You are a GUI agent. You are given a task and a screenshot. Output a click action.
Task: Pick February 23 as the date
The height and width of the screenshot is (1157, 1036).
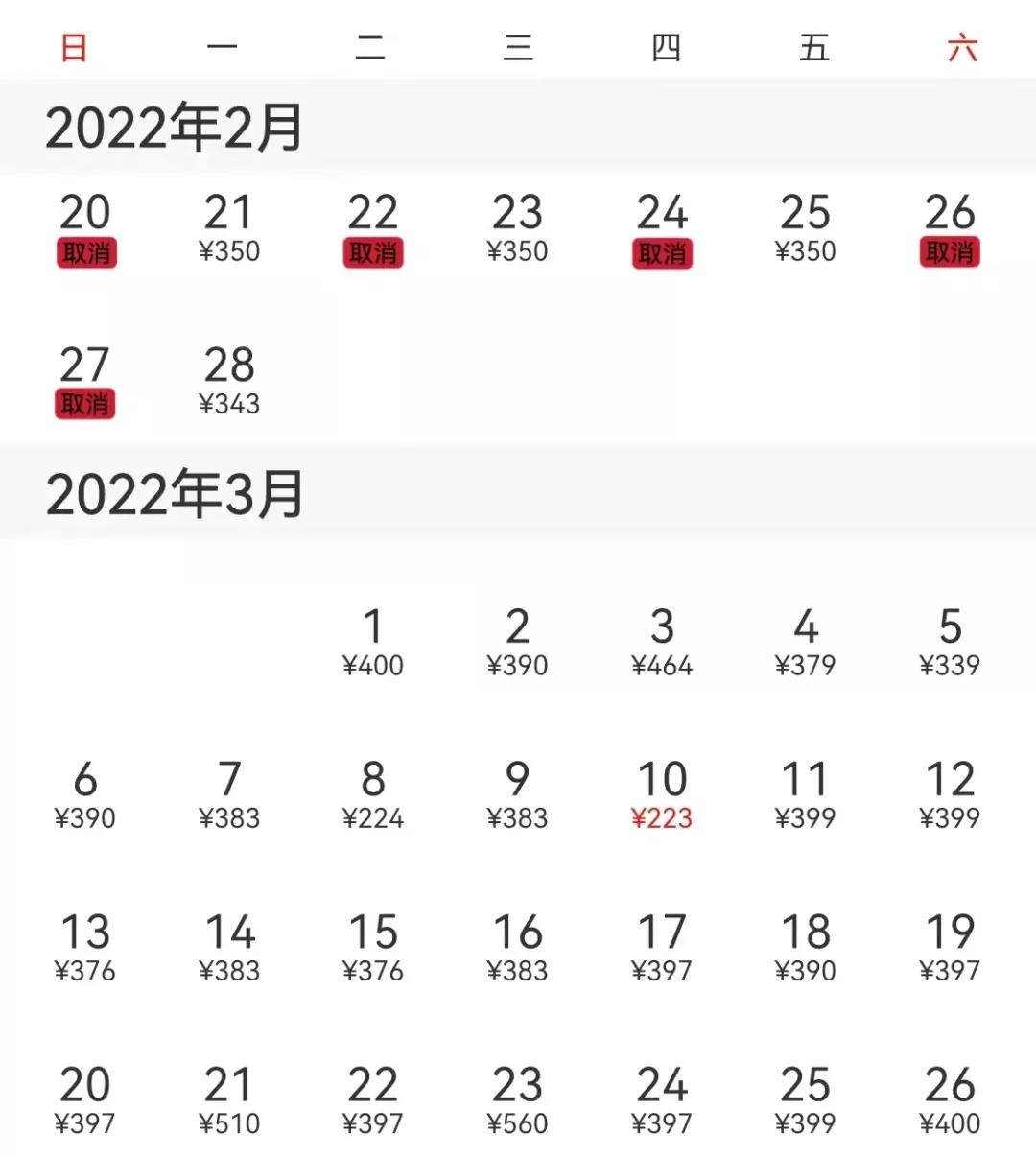(517, 228)
